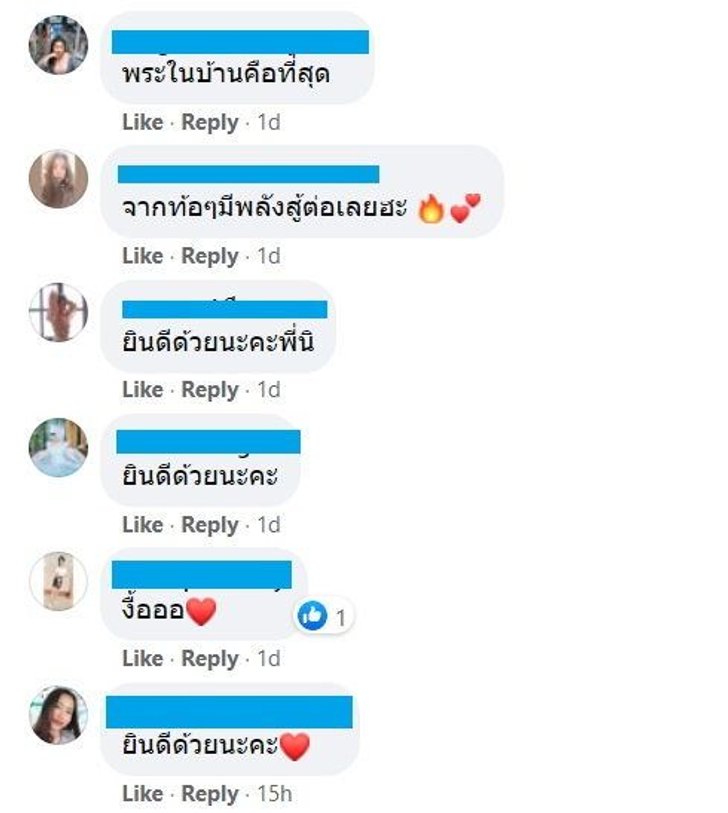Like the comment posted 15h ago
Viewport: 728px width, 813px height.
click(x=142, y=794)
